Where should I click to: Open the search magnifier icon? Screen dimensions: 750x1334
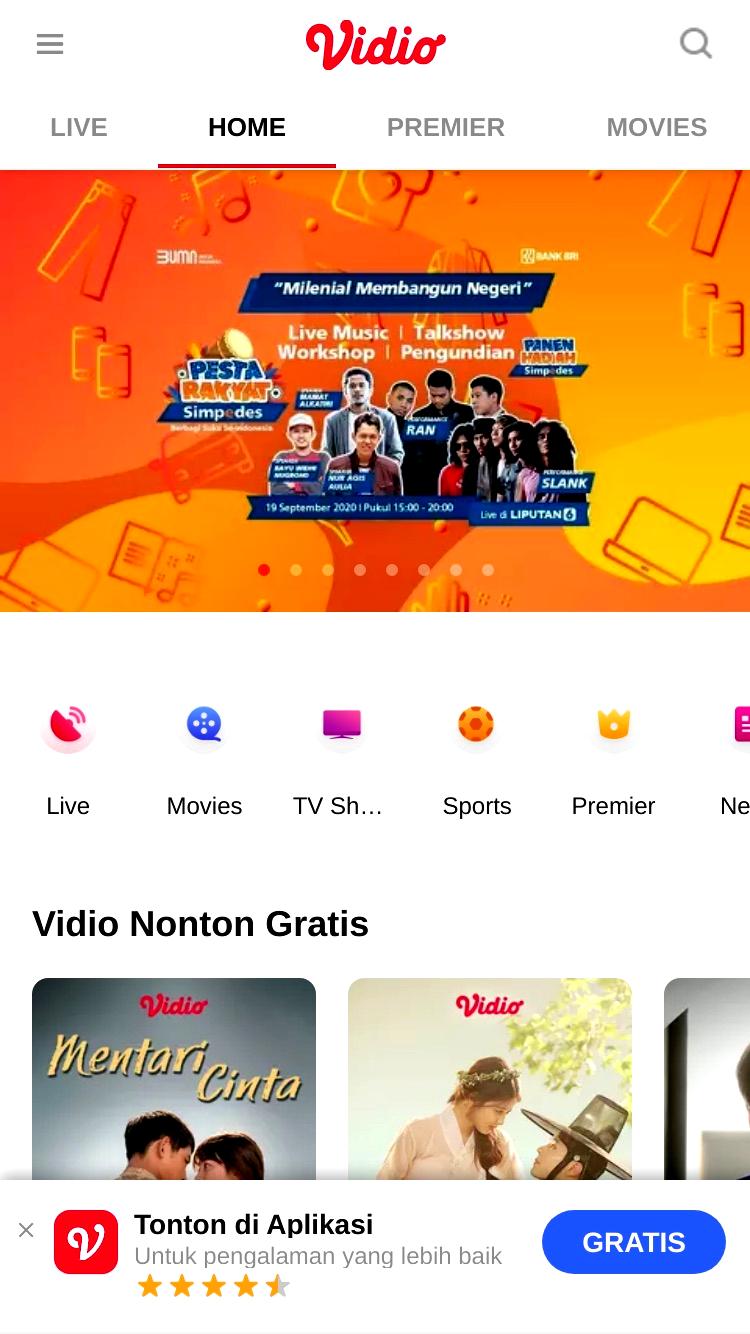pyautogui.click(x=696, y=44)
